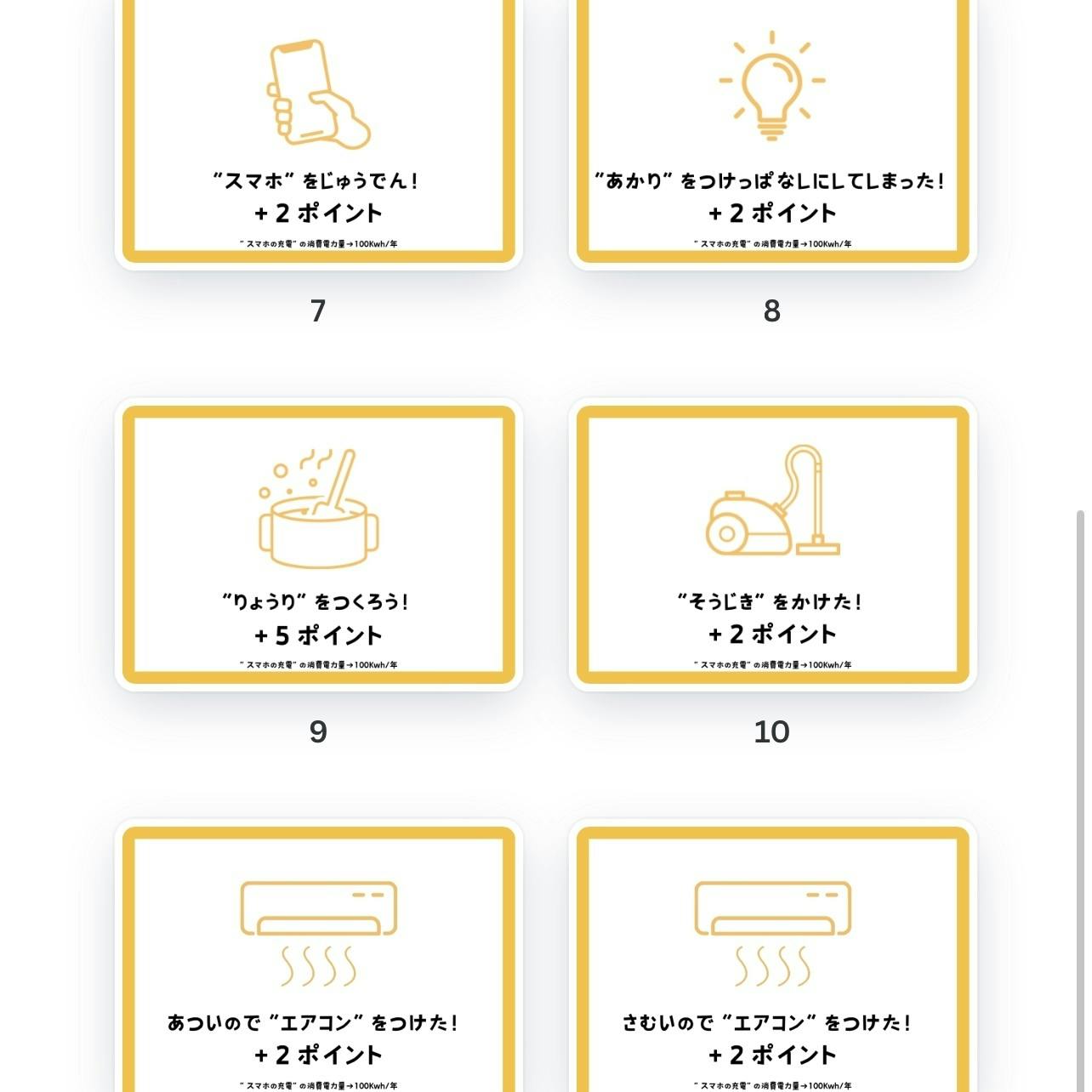1092x1092 pixels.
Task: Open the あついので エアコン page
Action: (x=318, y=961)
